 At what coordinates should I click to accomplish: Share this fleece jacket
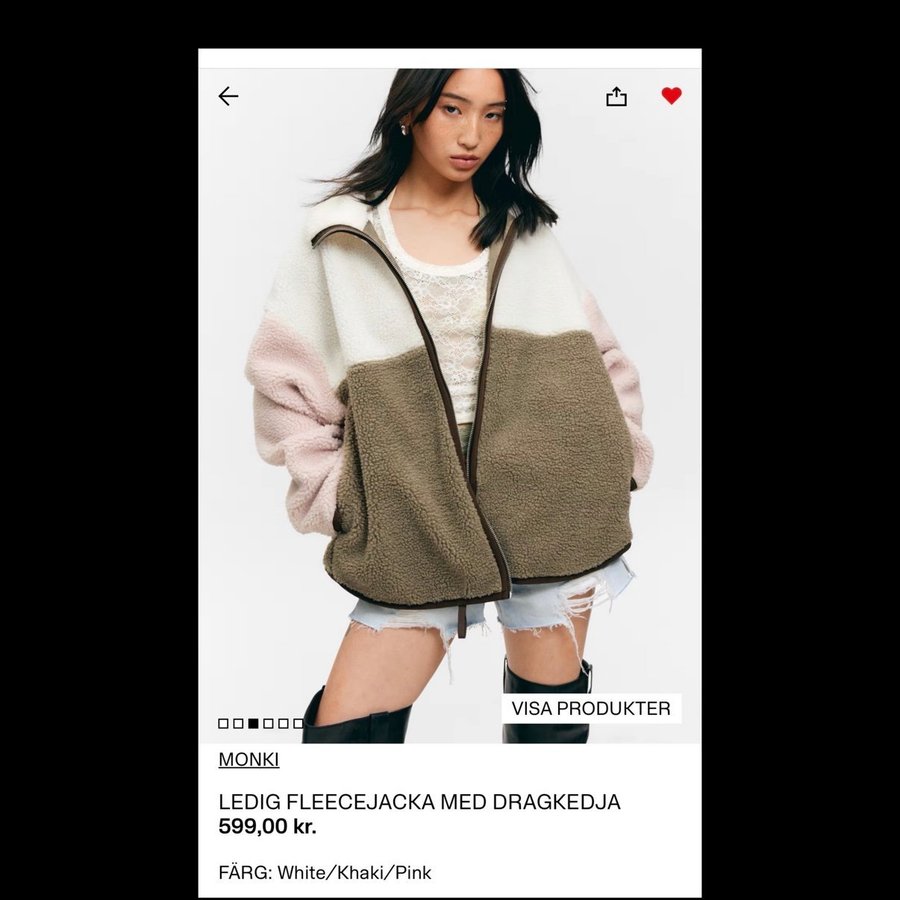[616, 96]
